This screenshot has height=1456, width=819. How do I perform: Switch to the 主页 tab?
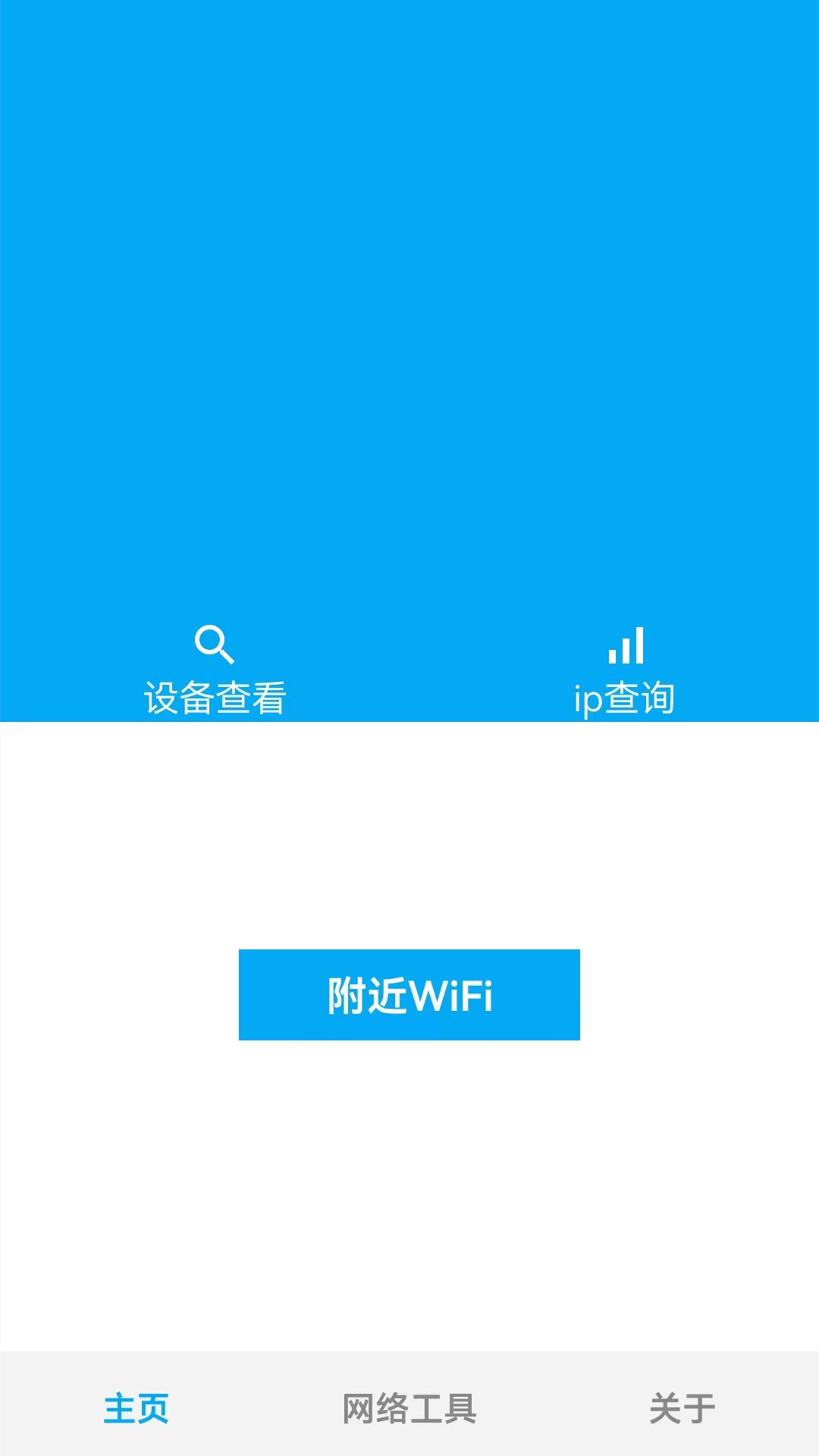click(136, 1409)
